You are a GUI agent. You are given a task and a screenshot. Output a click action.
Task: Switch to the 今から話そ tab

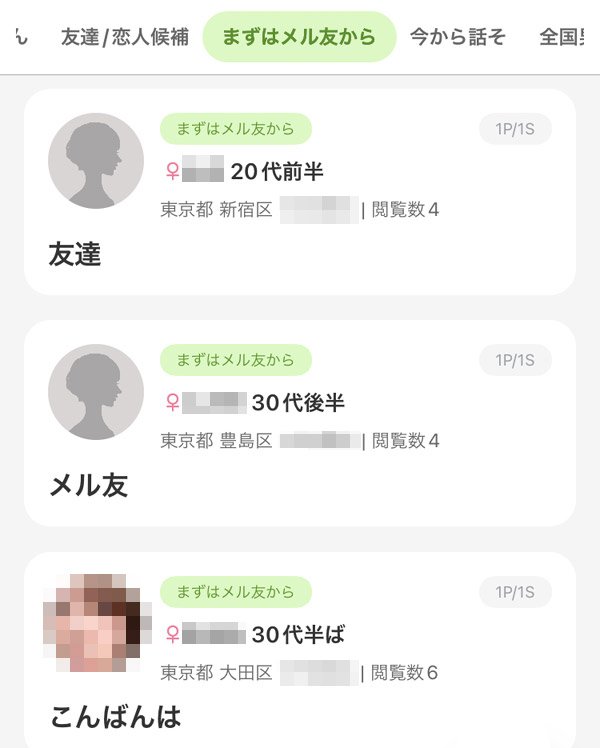[458, 38]
